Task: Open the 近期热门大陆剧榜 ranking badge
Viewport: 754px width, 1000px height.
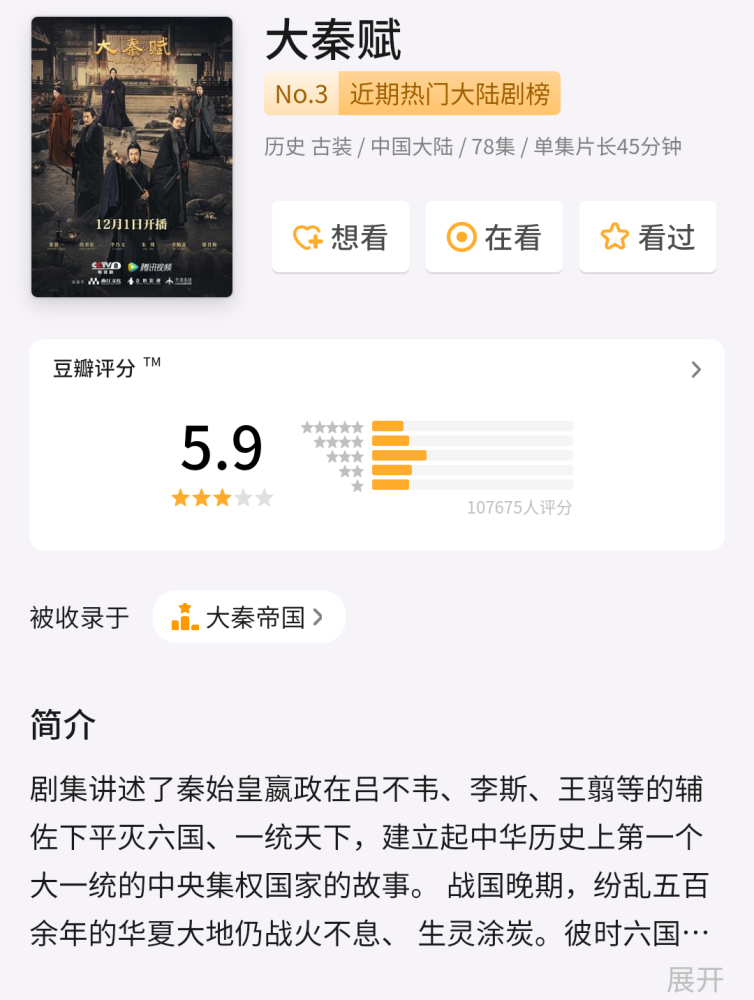Action: coord(412,94)
